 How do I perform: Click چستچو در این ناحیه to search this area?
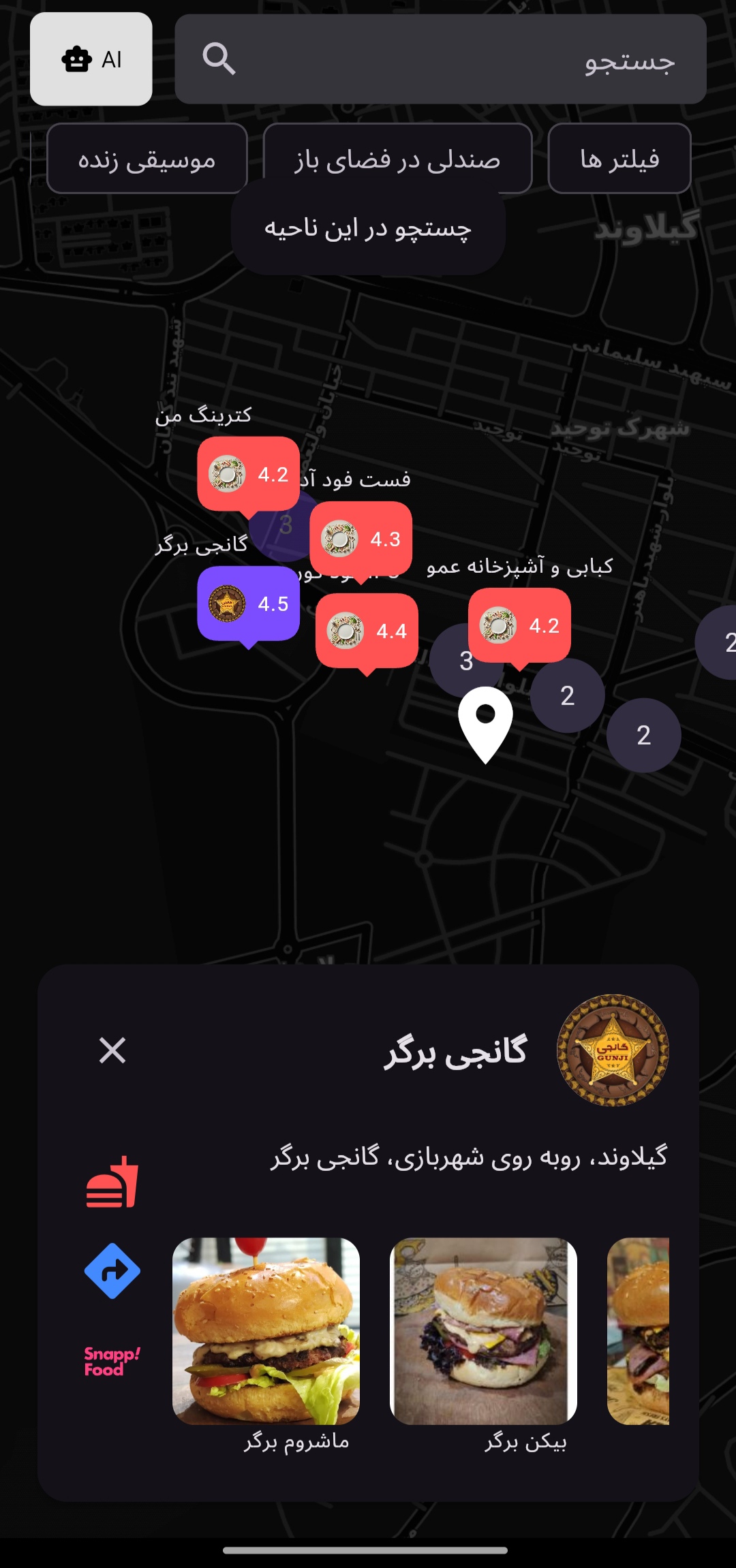click(368, 231)
